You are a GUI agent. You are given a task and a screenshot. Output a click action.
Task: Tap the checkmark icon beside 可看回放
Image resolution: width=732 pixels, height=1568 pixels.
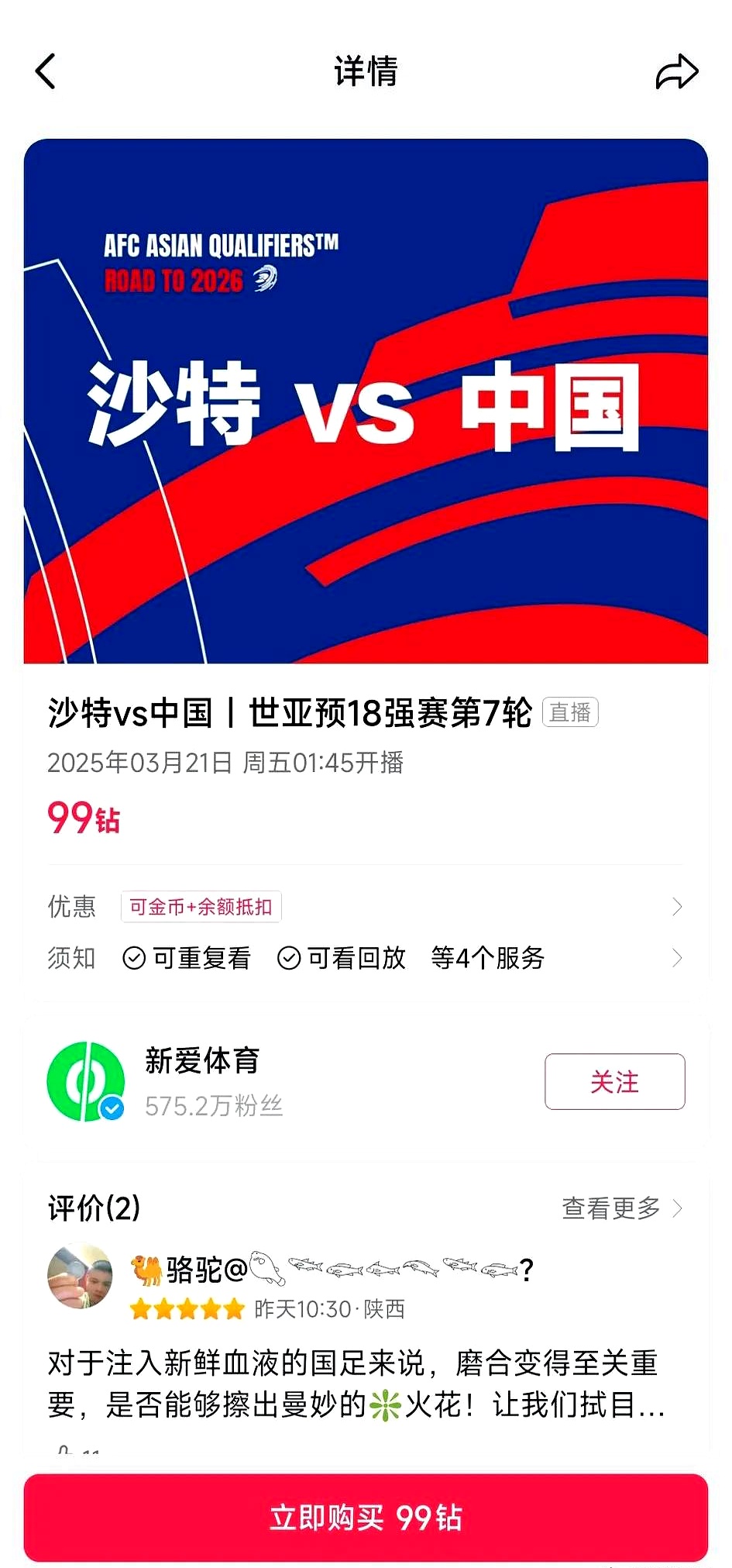[x=290, y=959]
